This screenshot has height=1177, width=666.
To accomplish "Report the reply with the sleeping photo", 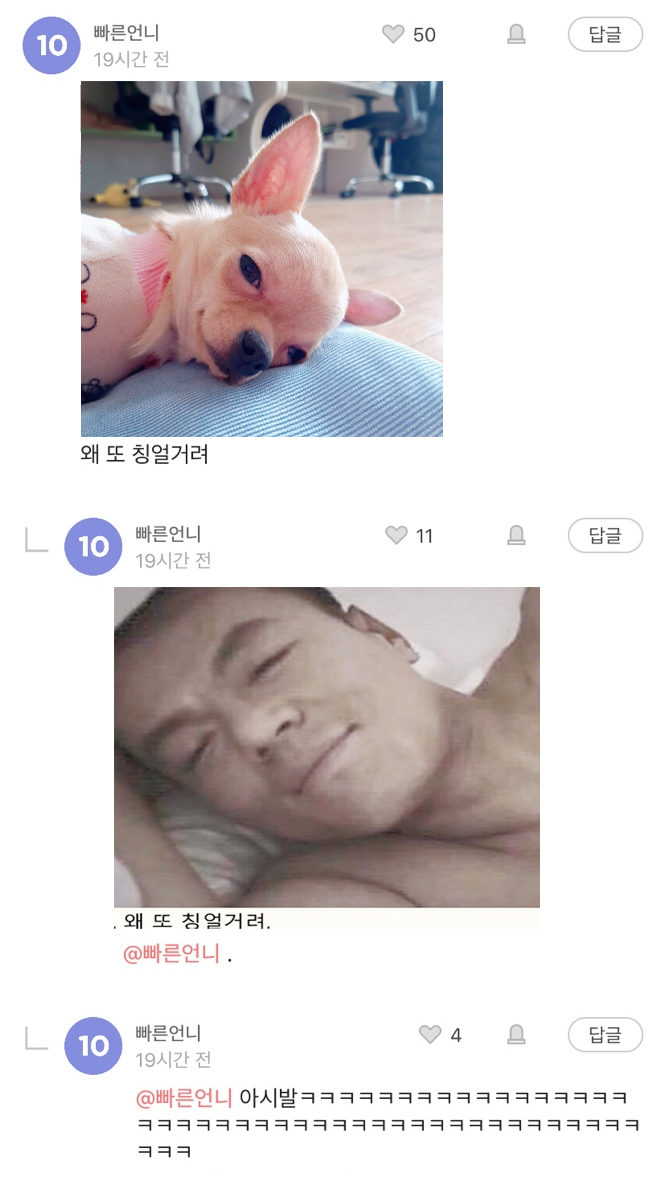I will point(516,536).
